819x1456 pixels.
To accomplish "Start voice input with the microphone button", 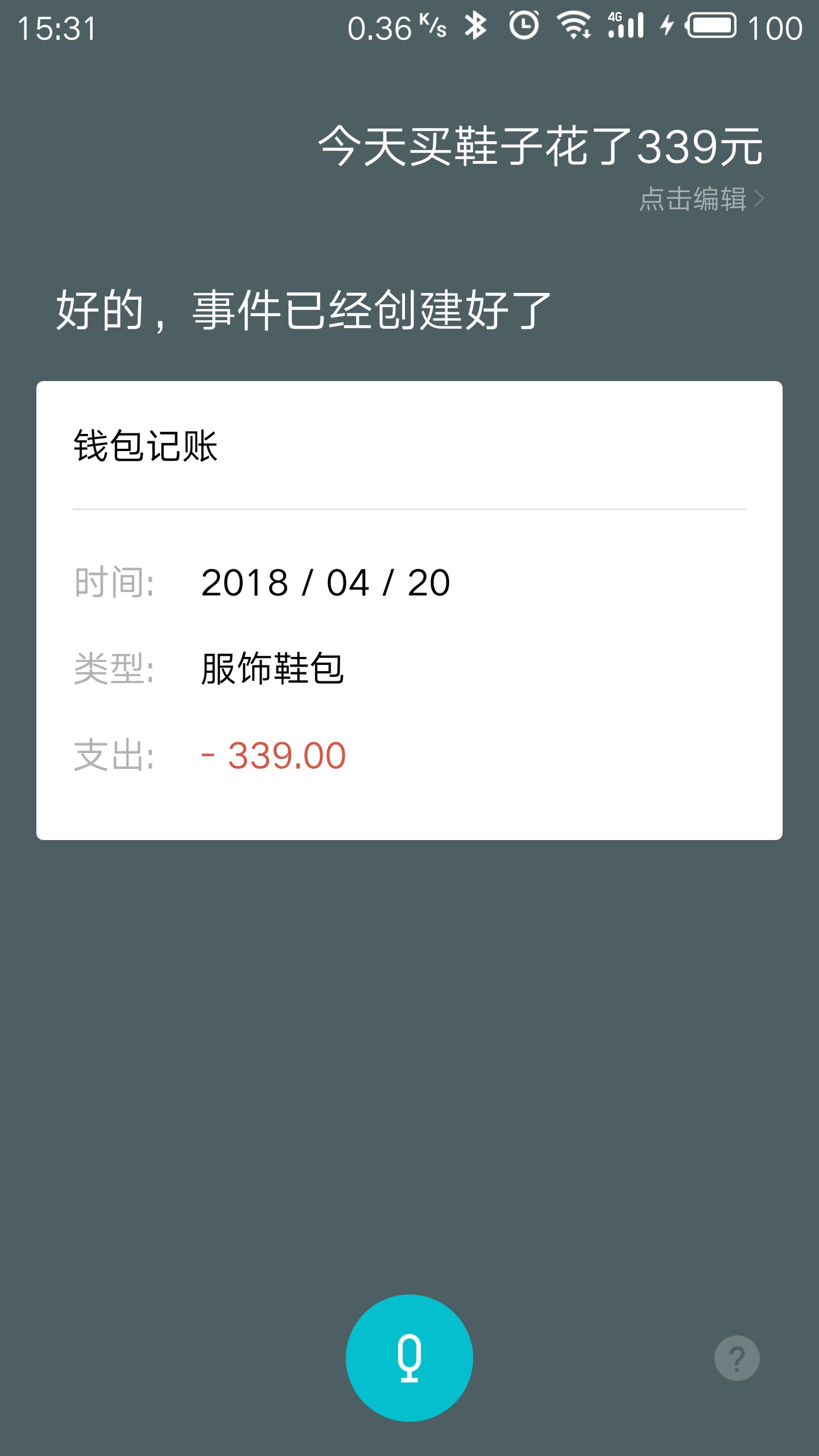I will click(x=409, y=1358).
